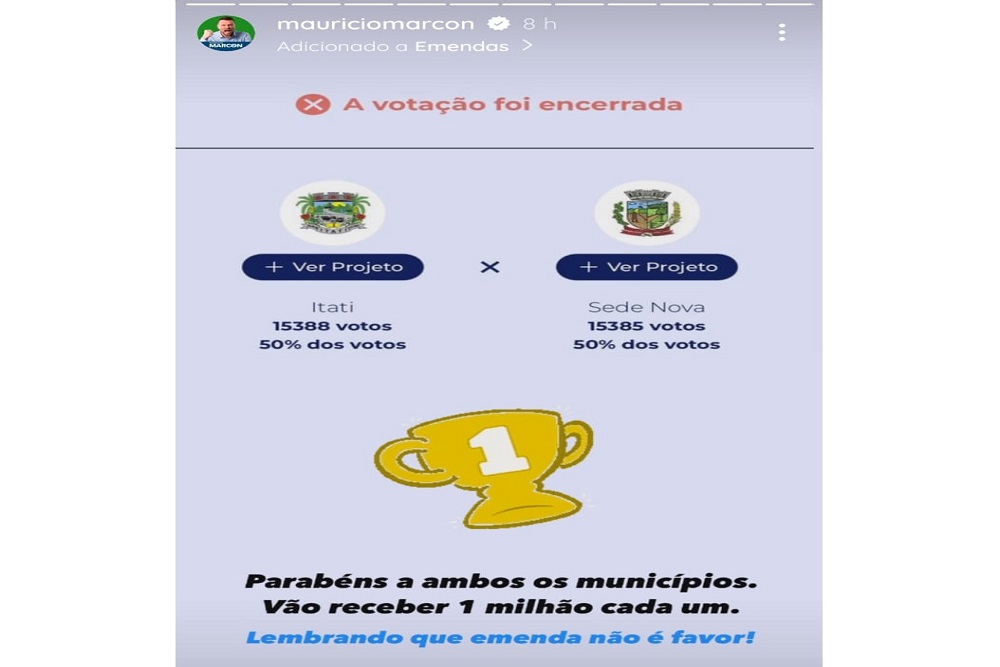Open the Emendas highlight link

coord(461,46)
